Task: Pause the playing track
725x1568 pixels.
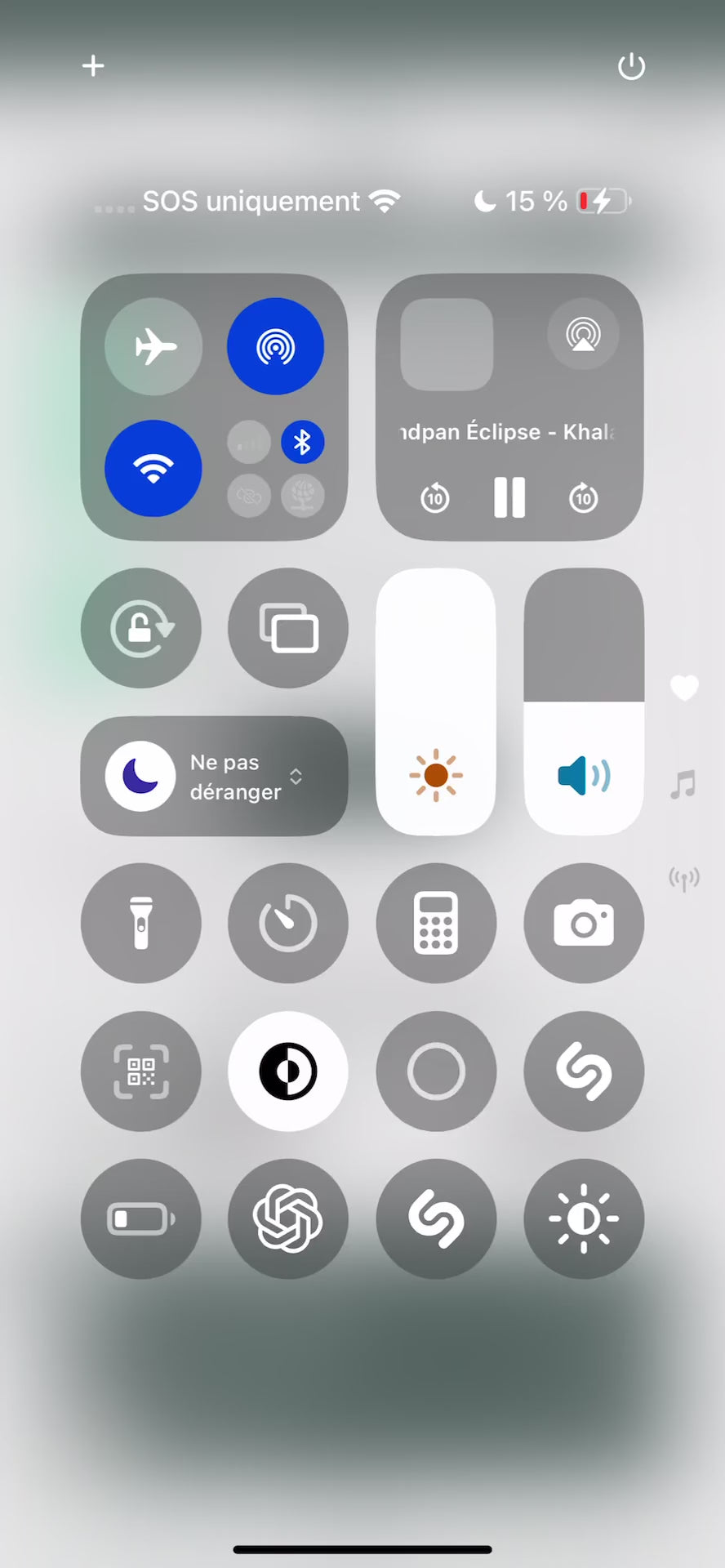Action: coord(509,497)
